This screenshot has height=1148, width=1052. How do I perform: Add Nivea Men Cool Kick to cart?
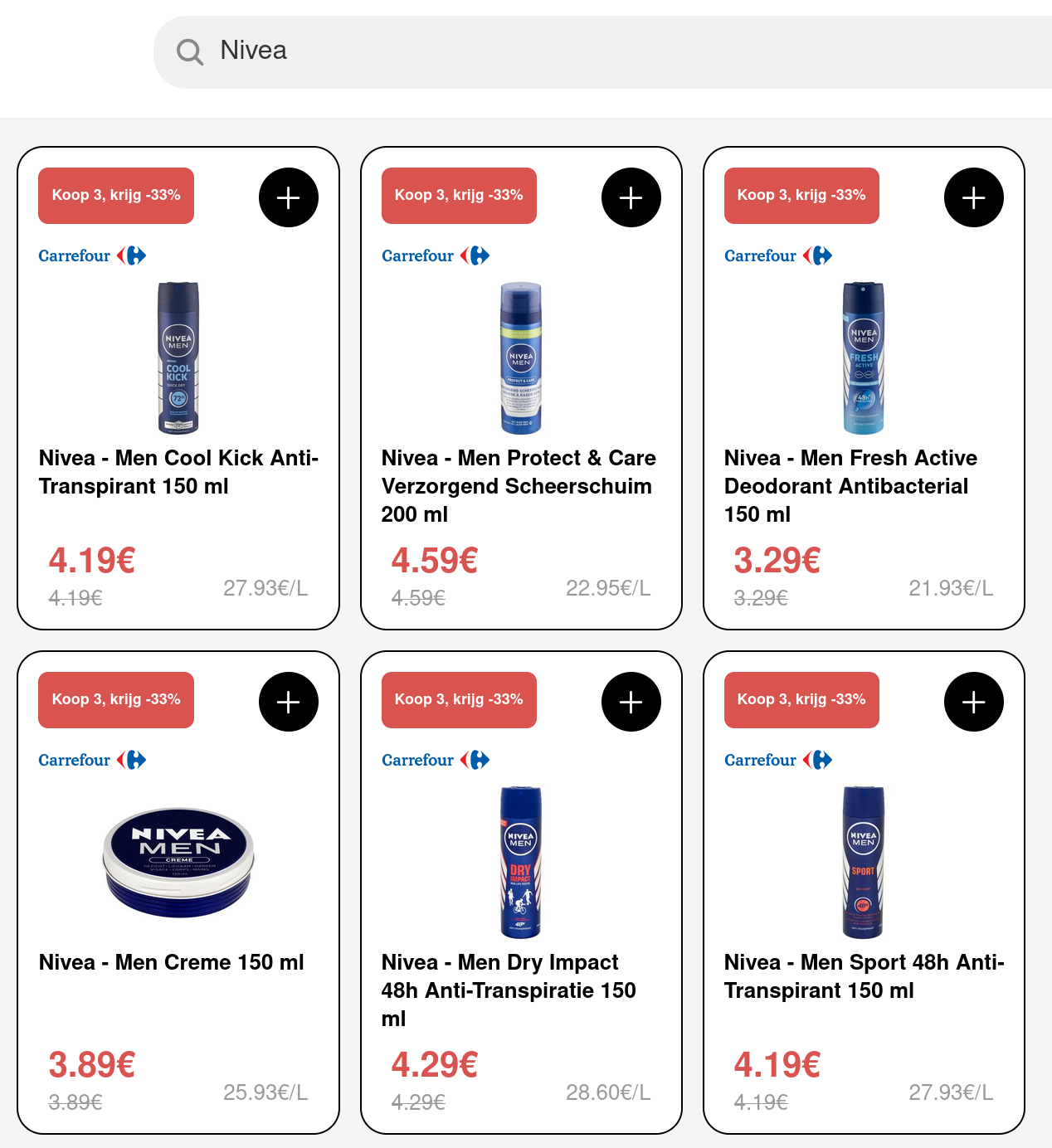tap(289, 197)
